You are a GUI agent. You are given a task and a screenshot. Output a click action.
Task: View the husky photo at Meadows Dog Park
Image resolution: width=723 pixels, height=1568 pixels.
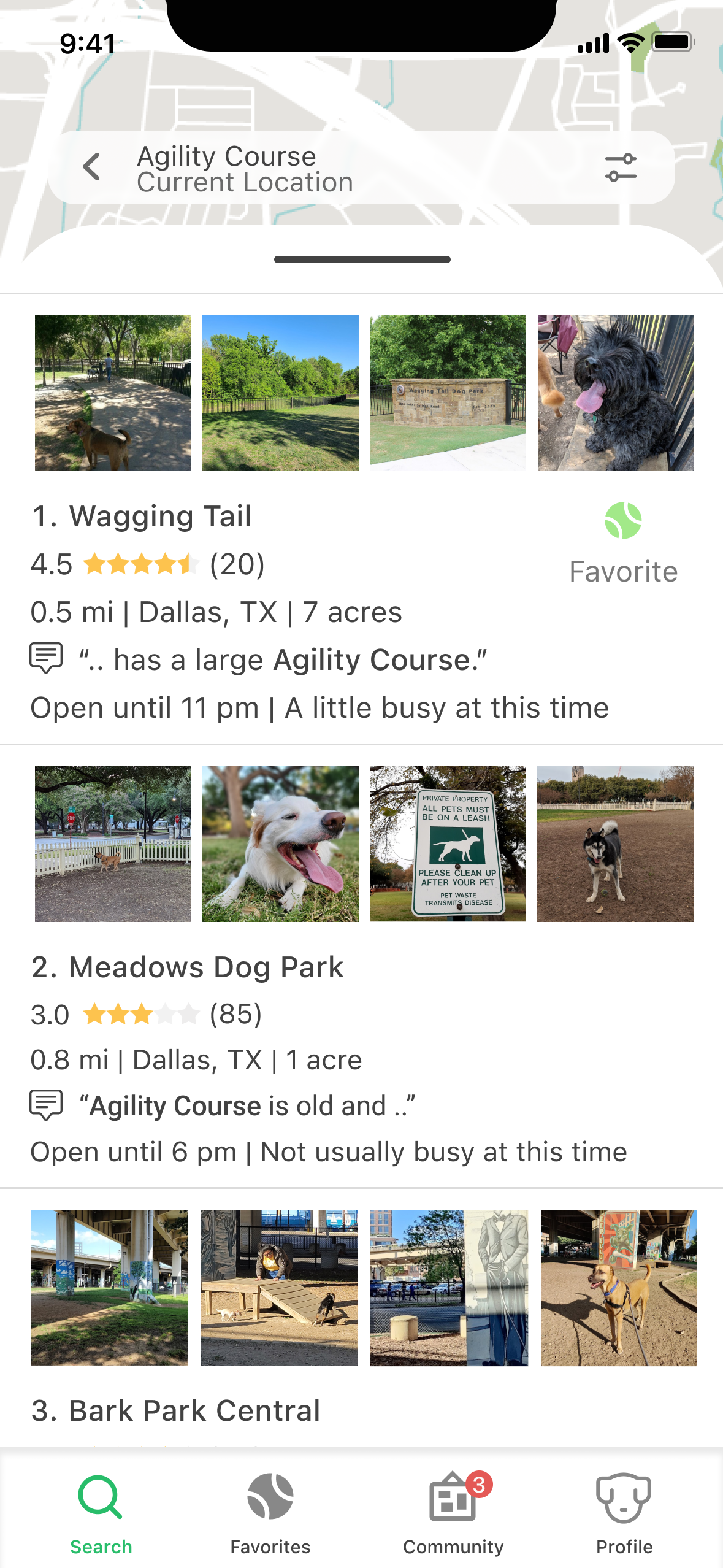tap(615, 844)
